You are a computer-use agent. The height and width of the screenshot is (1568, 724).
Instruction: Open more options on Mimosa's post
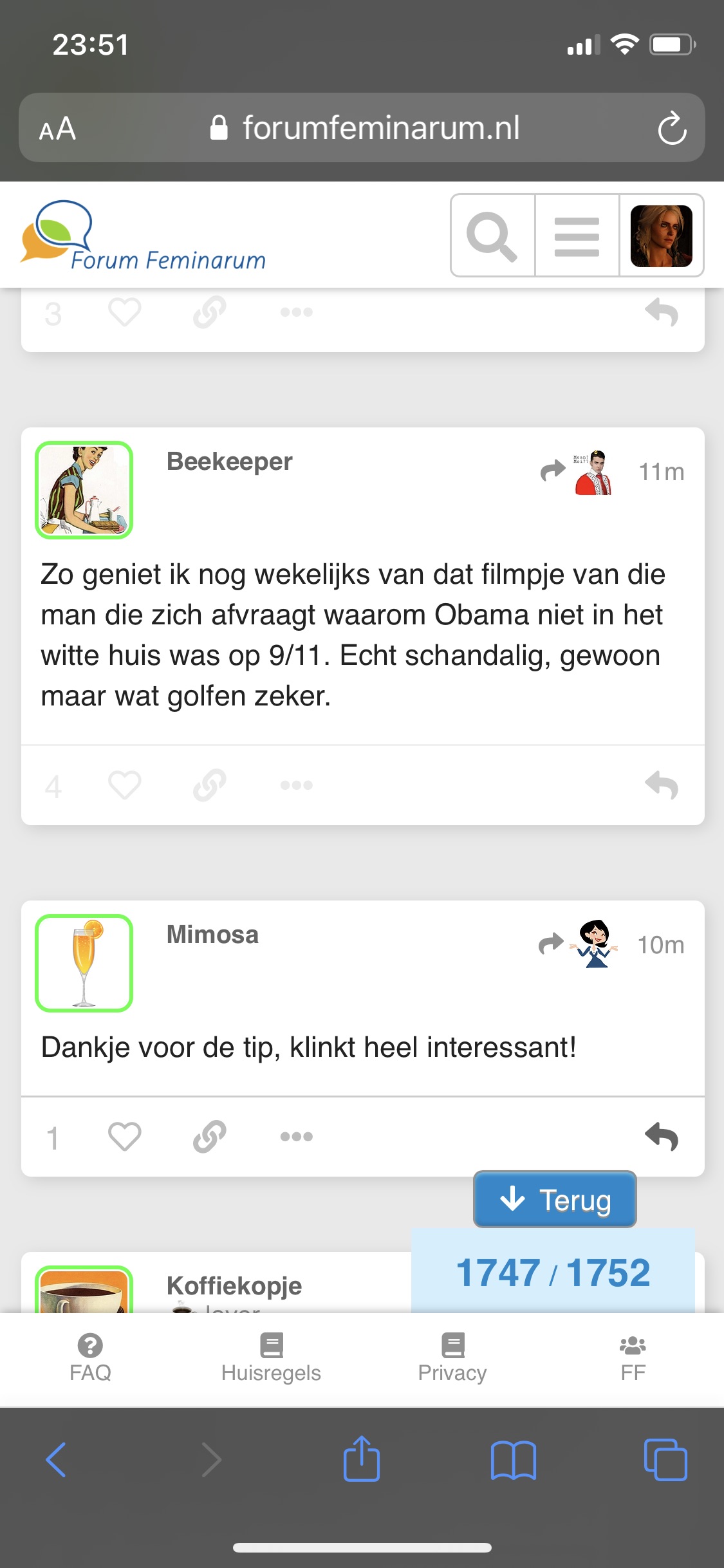297,1137
